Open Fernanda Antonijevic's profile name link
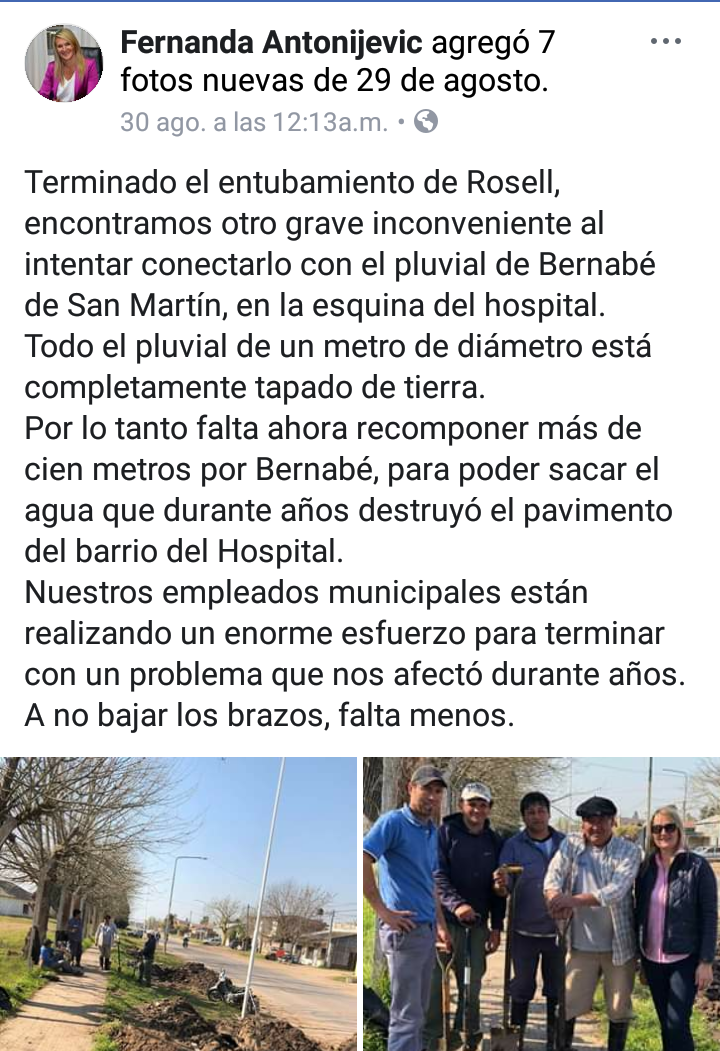 (272, 42)
